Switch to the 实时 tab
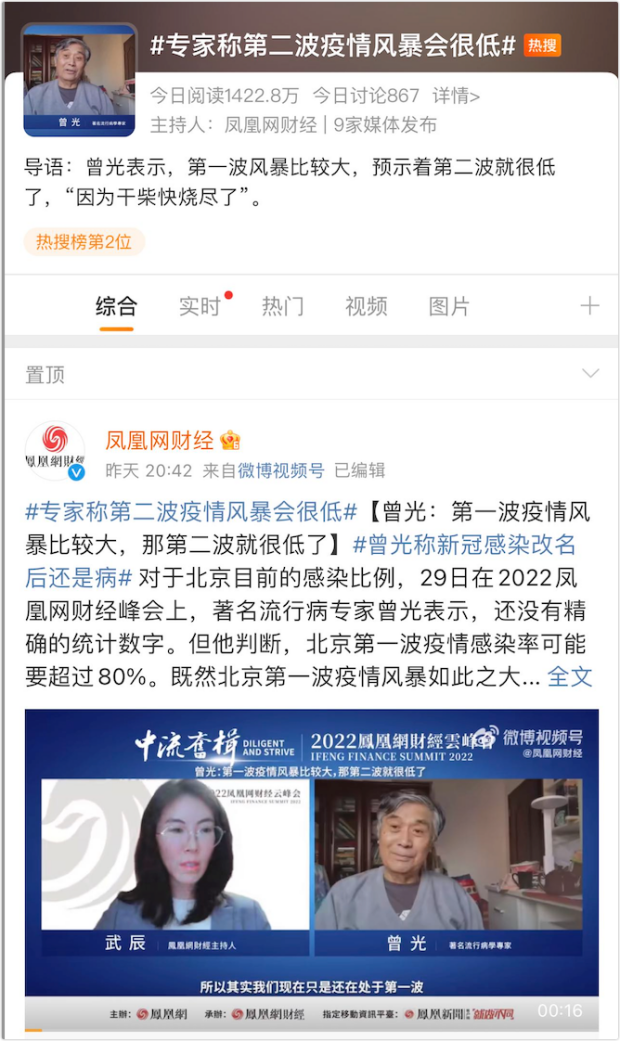620x1041 pixels. click(x=199, y=306)
